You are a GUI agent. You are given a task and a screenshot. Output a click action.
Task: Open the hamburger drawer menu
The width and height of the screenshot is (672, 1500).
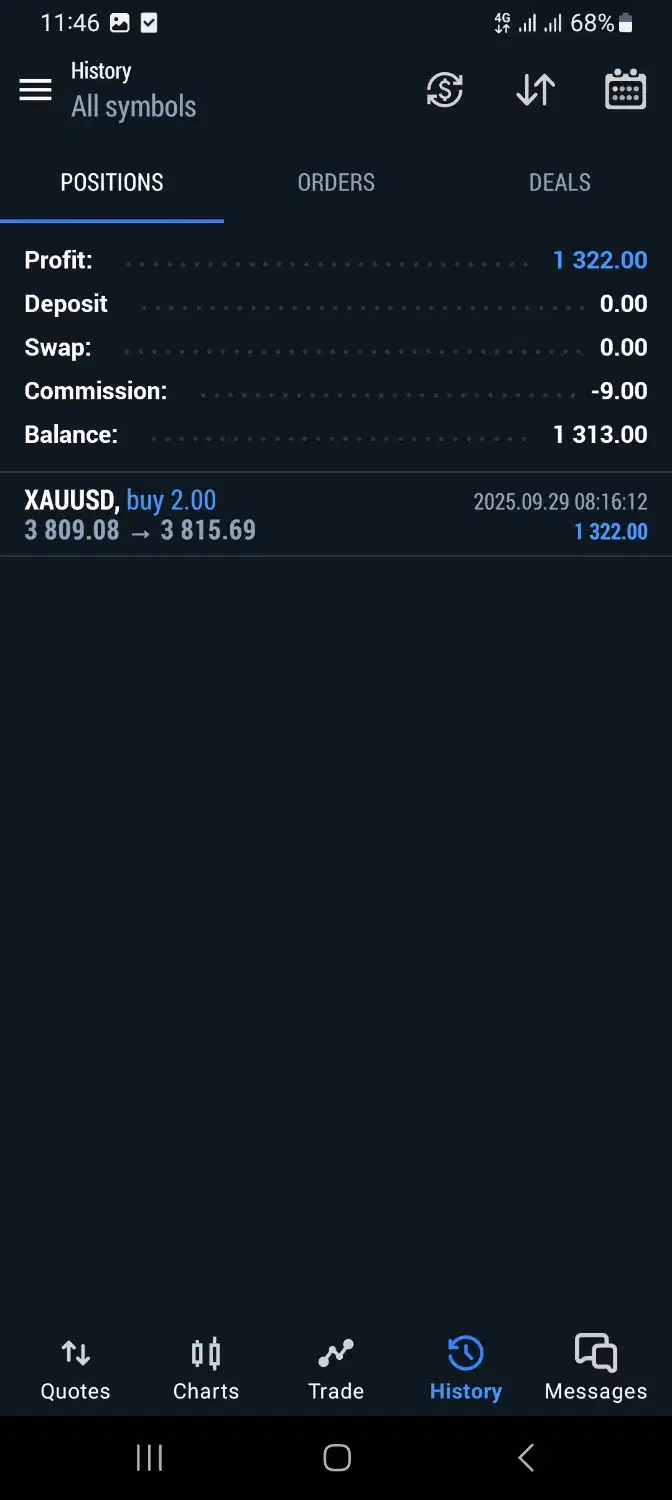[x=35, y=90]
